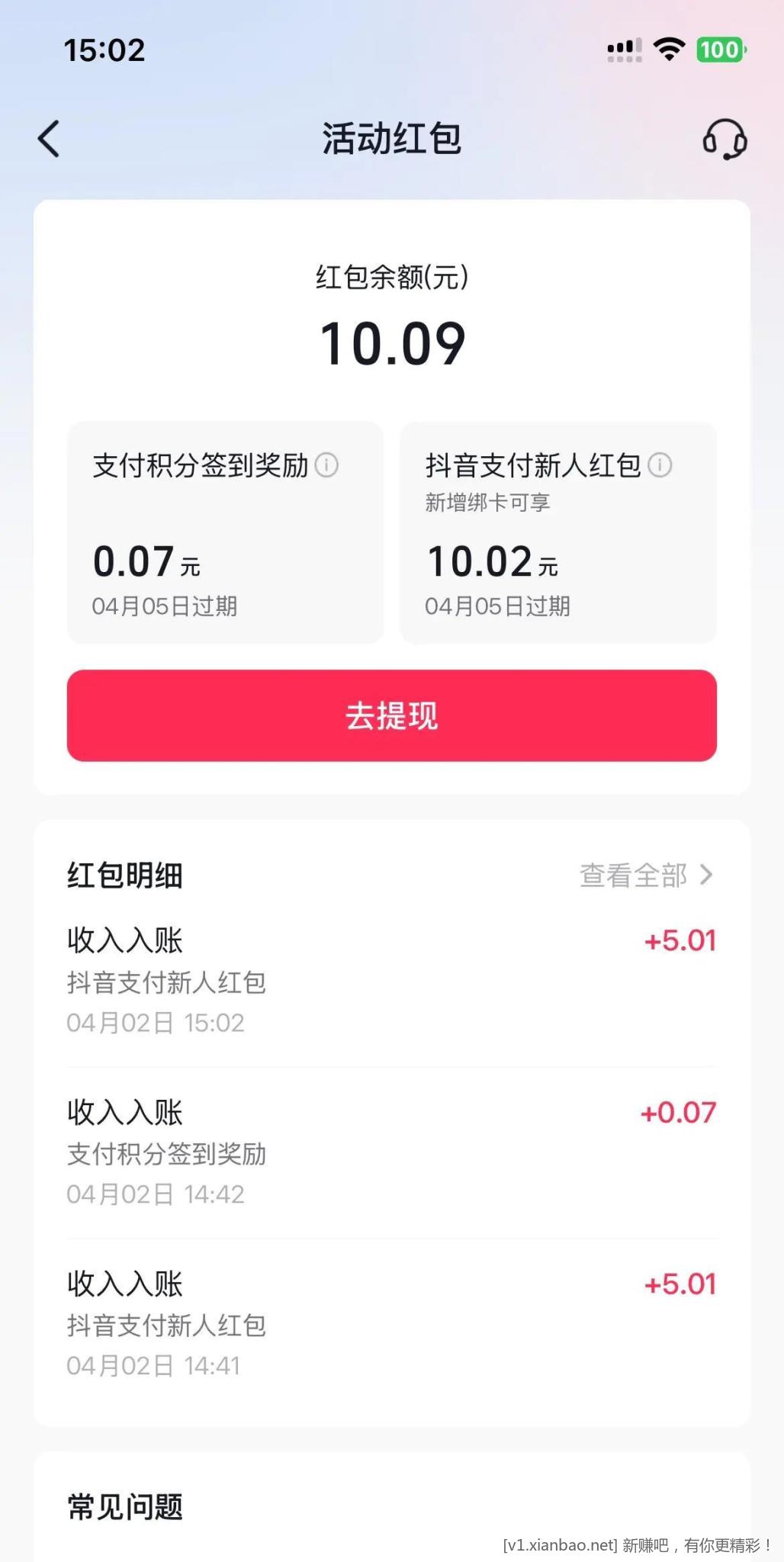The width and height of the screenshot is (784, 1562).
Task: Show info for 抖音支付新人红包
Action: tap(660, 464)
